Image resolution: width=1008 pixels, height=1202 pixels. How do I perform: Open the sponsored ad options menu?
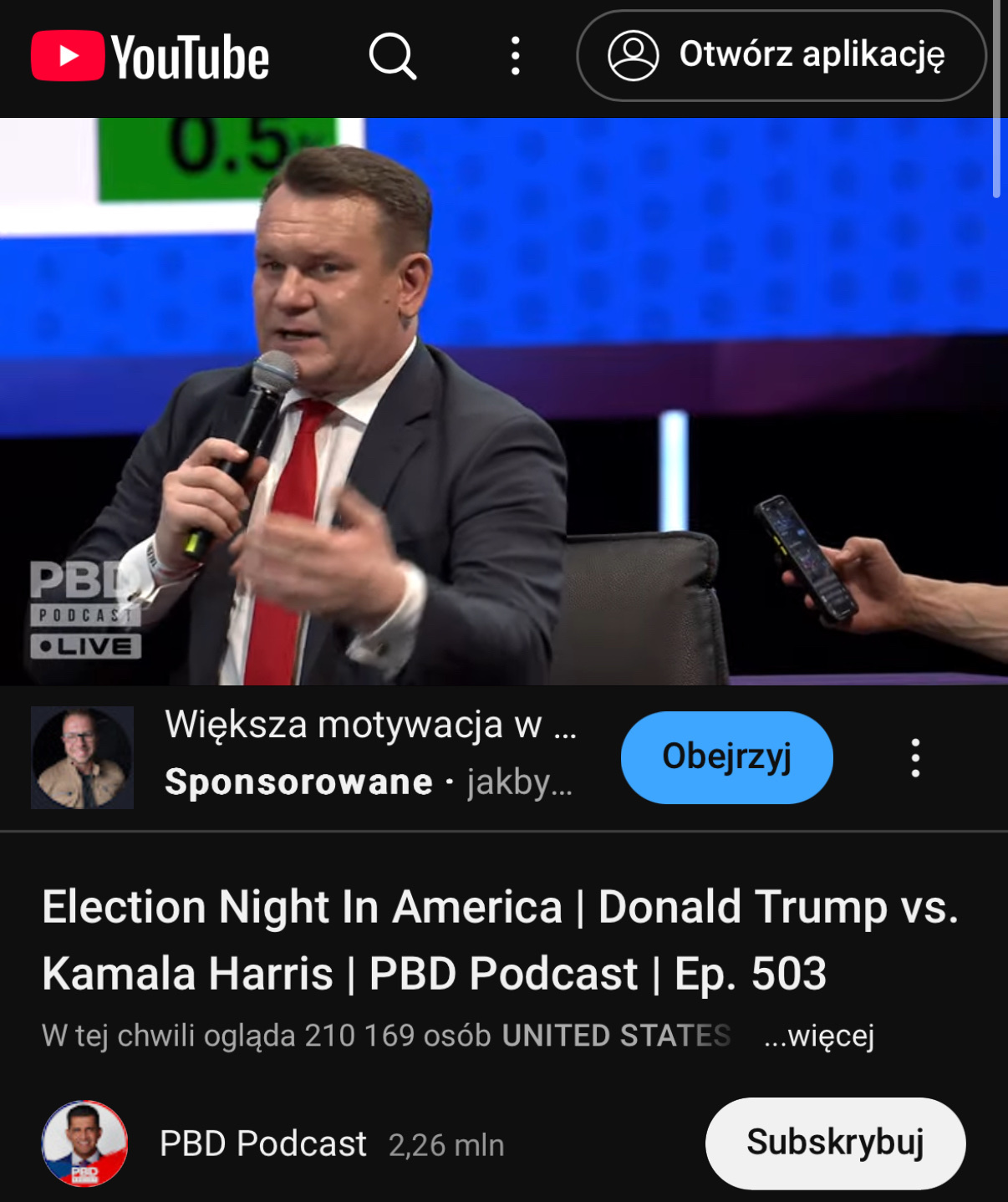[x=915, y=757]
